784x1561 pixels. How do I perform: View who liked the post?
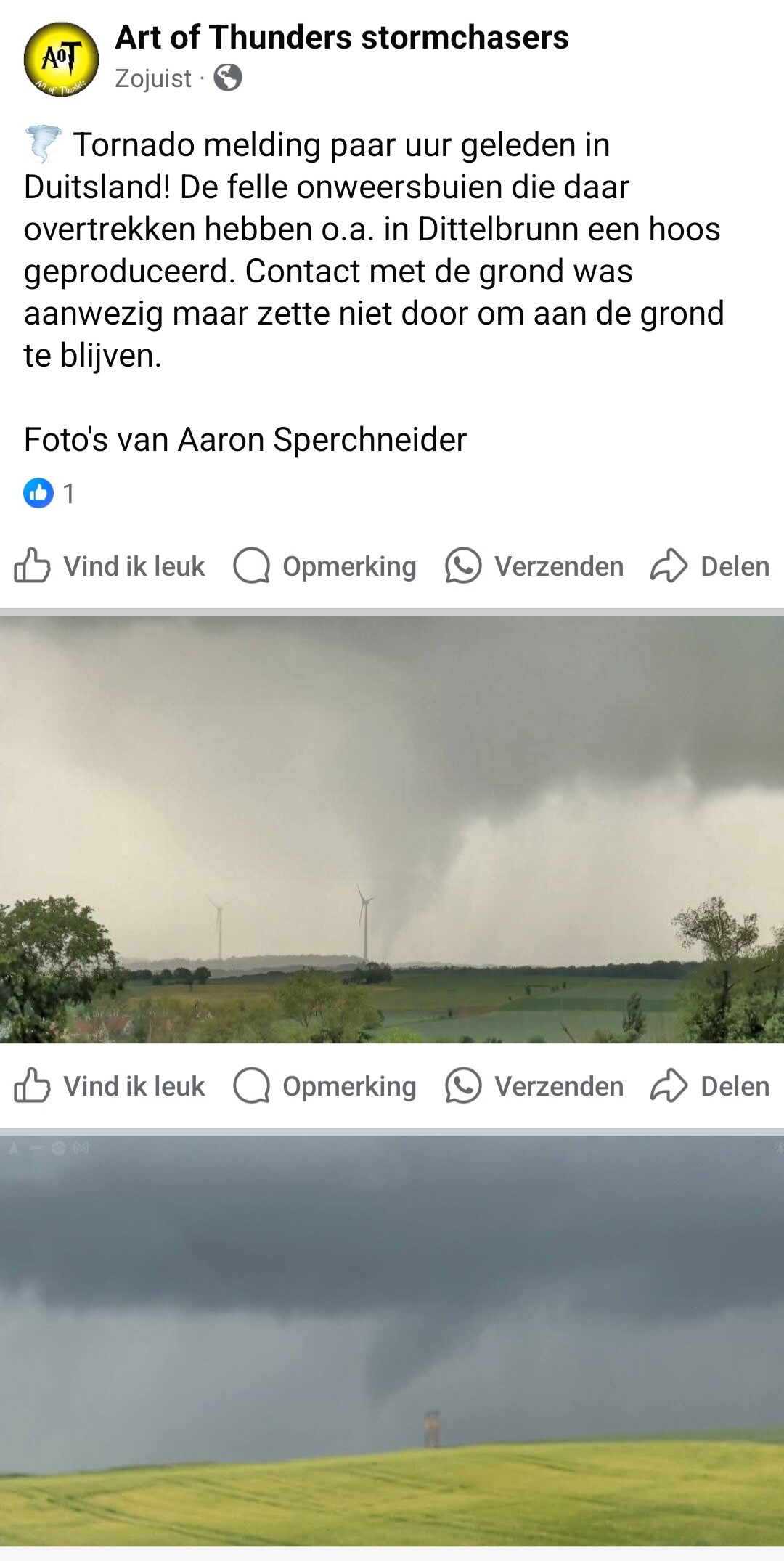pyautogui.click(x=49, y=494)
